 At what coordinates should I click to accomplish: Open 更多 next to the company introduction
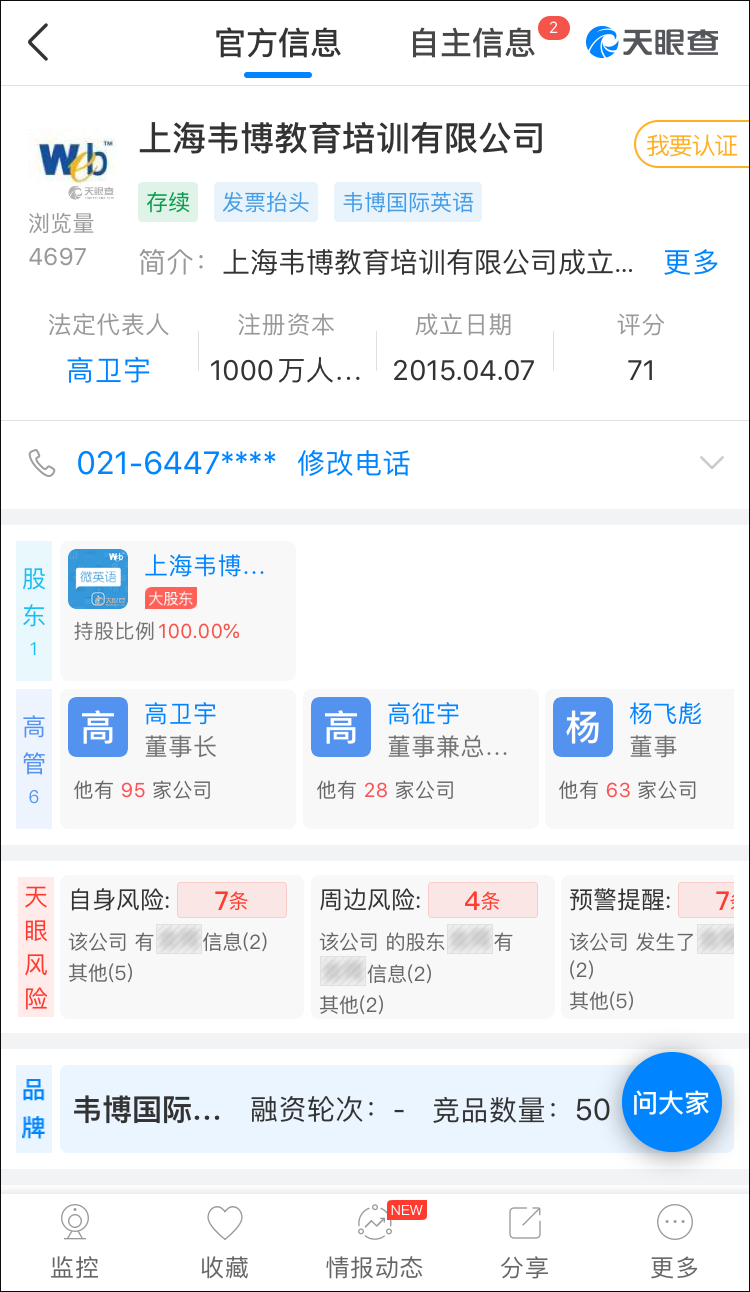coord(689,262)
